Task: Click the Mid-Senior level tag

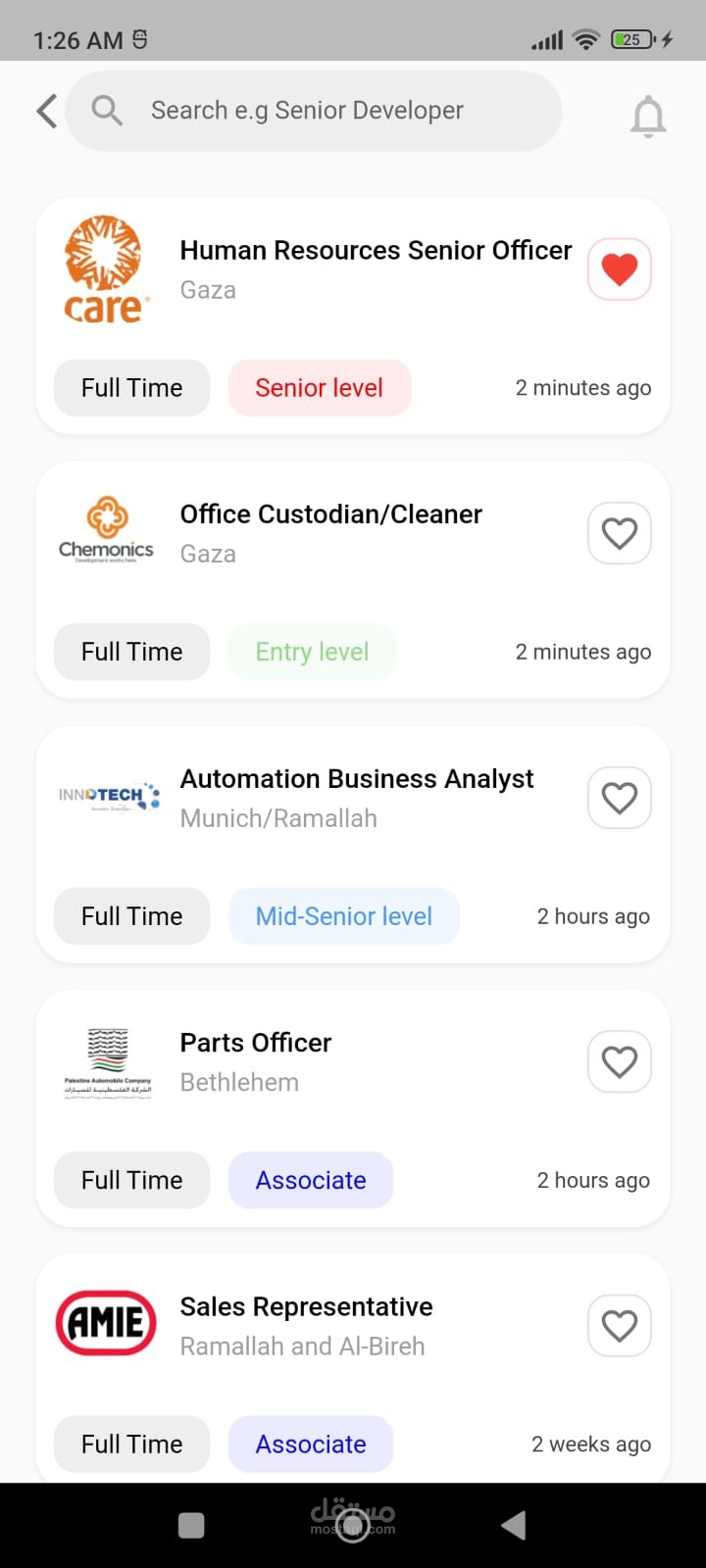Action: 343,915
